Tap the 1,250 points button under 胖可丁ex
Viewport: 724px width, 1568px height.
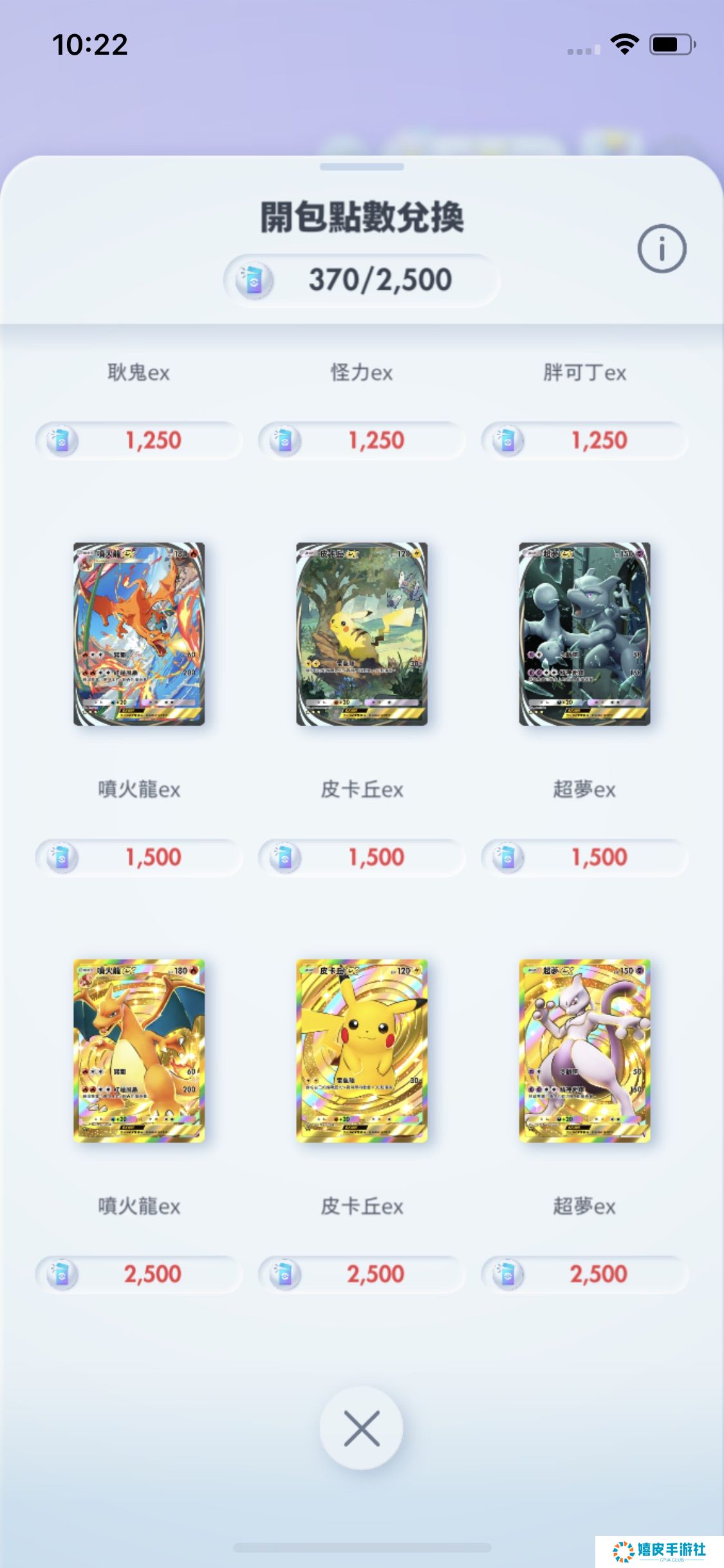pos(584,441)
